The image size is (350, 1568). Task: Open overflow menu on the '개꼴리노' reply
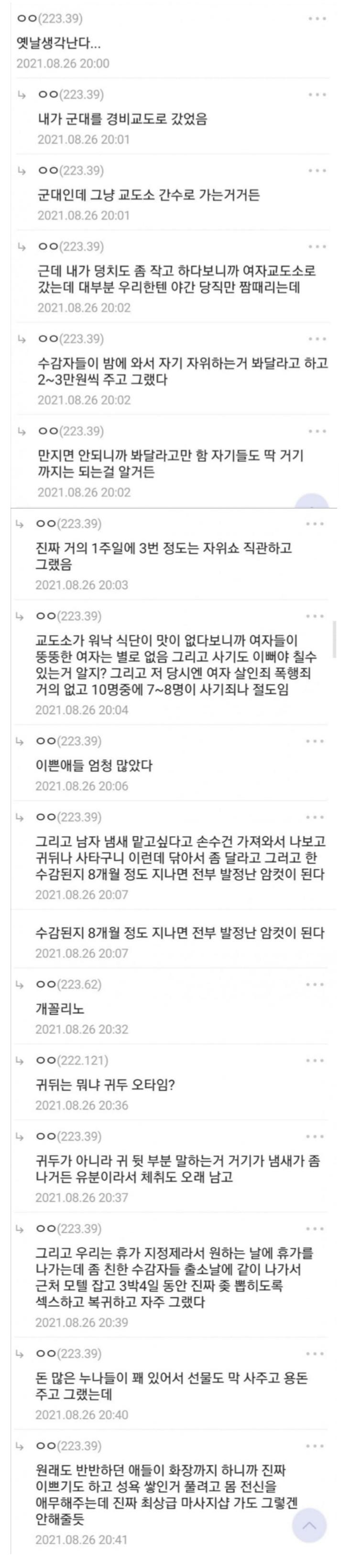point(315,985)
